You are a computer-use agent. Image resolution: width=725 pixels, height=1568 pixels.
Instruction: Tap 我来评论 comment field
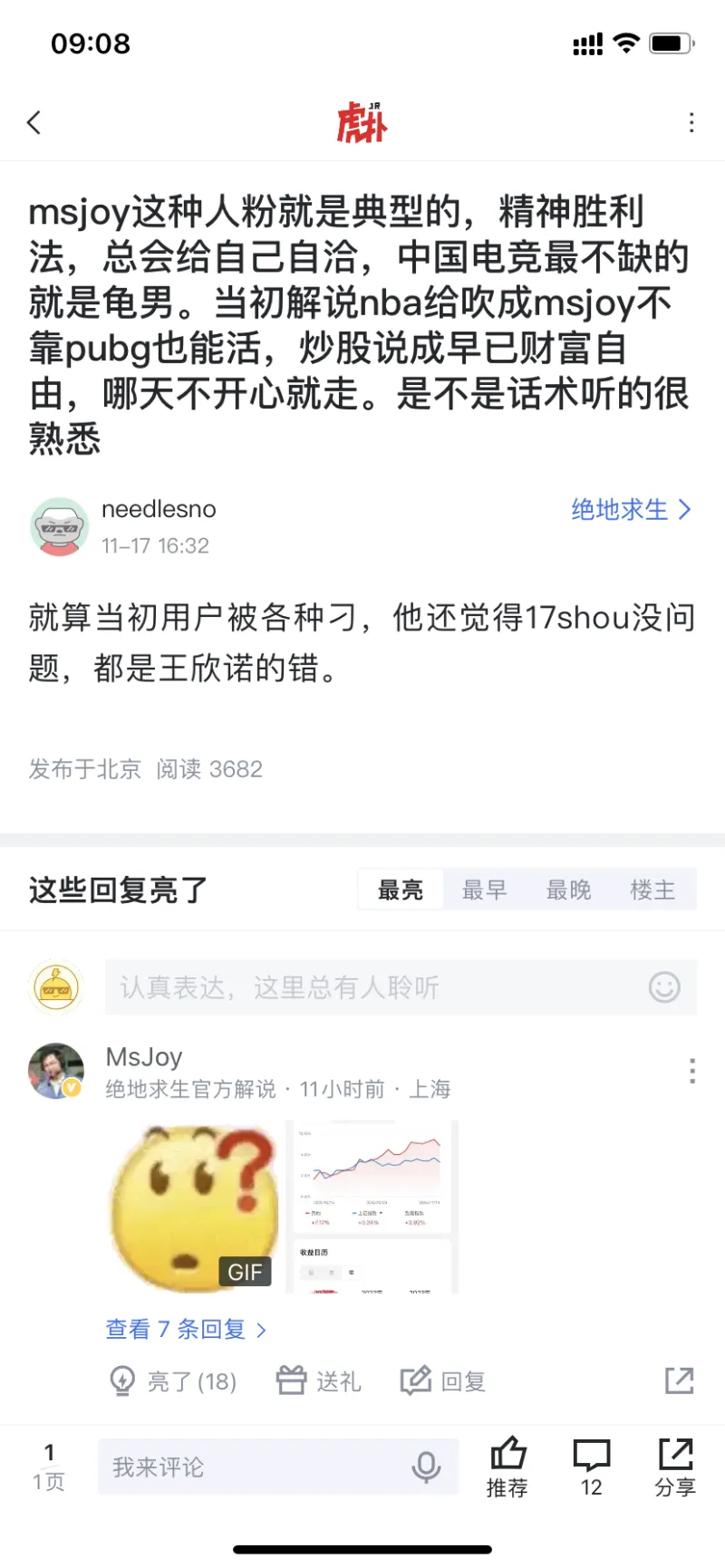tap(254, 1467)
